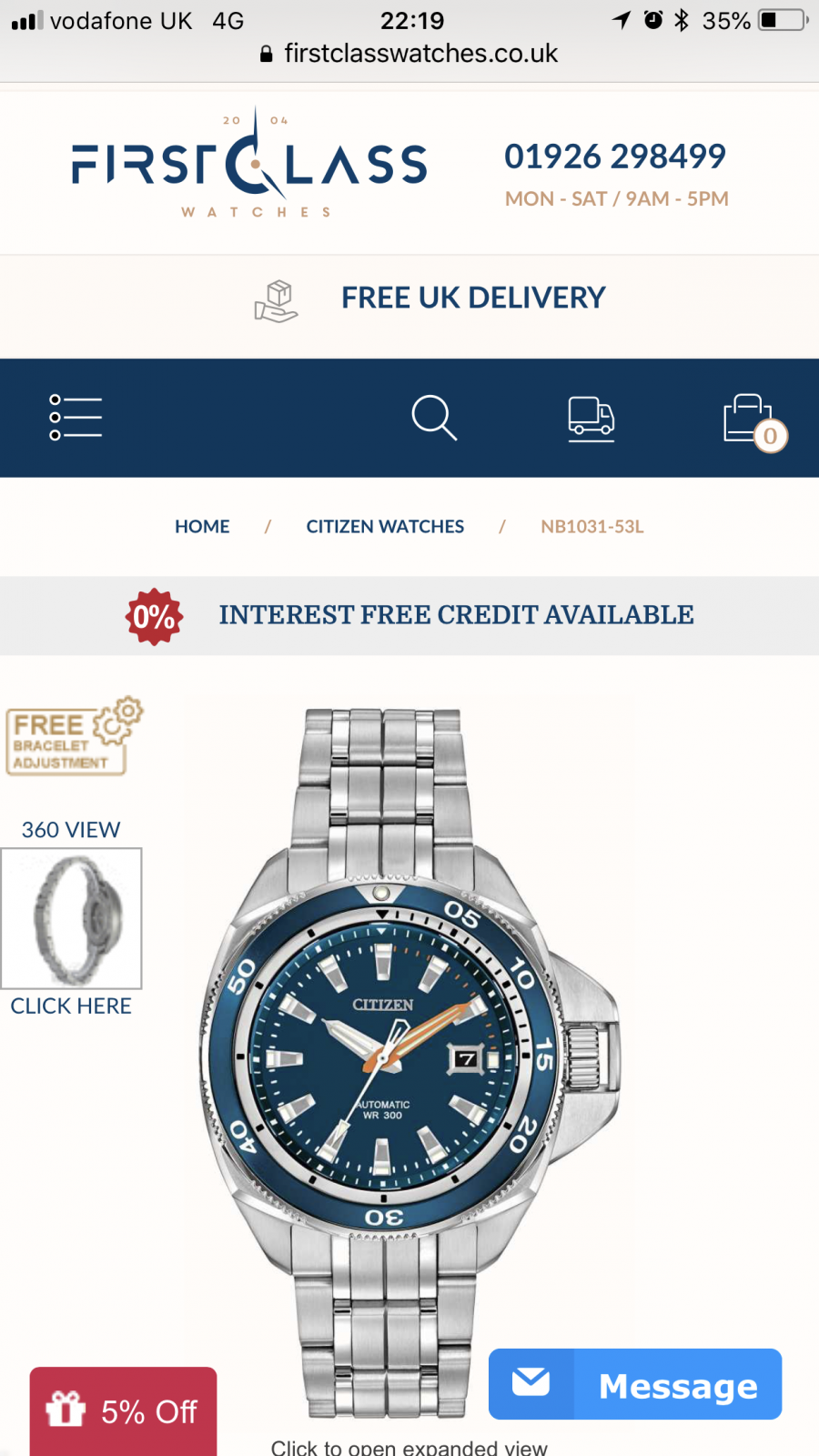Call the 01926 298499 phone number
The width and height of the screenshot is (819, 1456).
[x=615, y=157]
